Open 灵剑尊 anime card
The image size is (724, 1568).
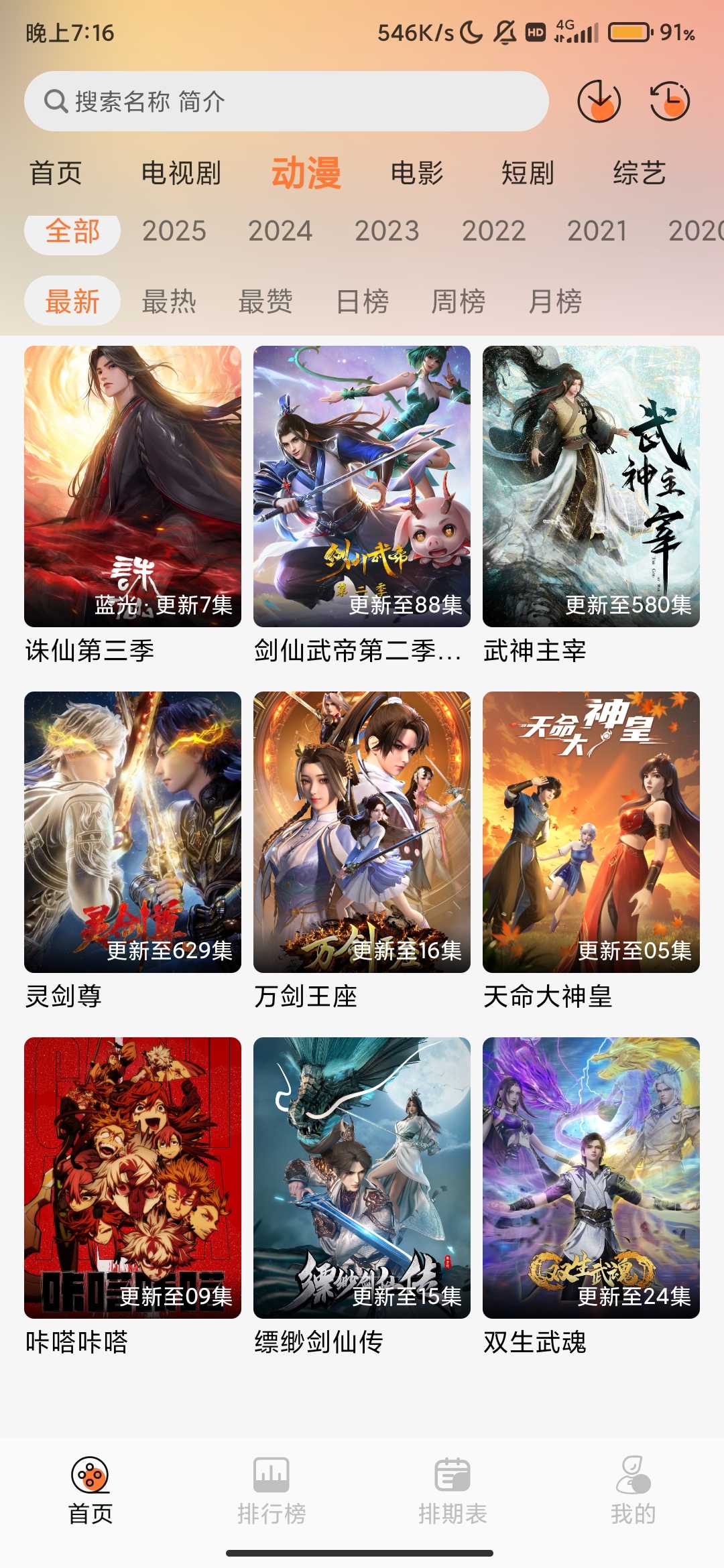coord(133,832)
